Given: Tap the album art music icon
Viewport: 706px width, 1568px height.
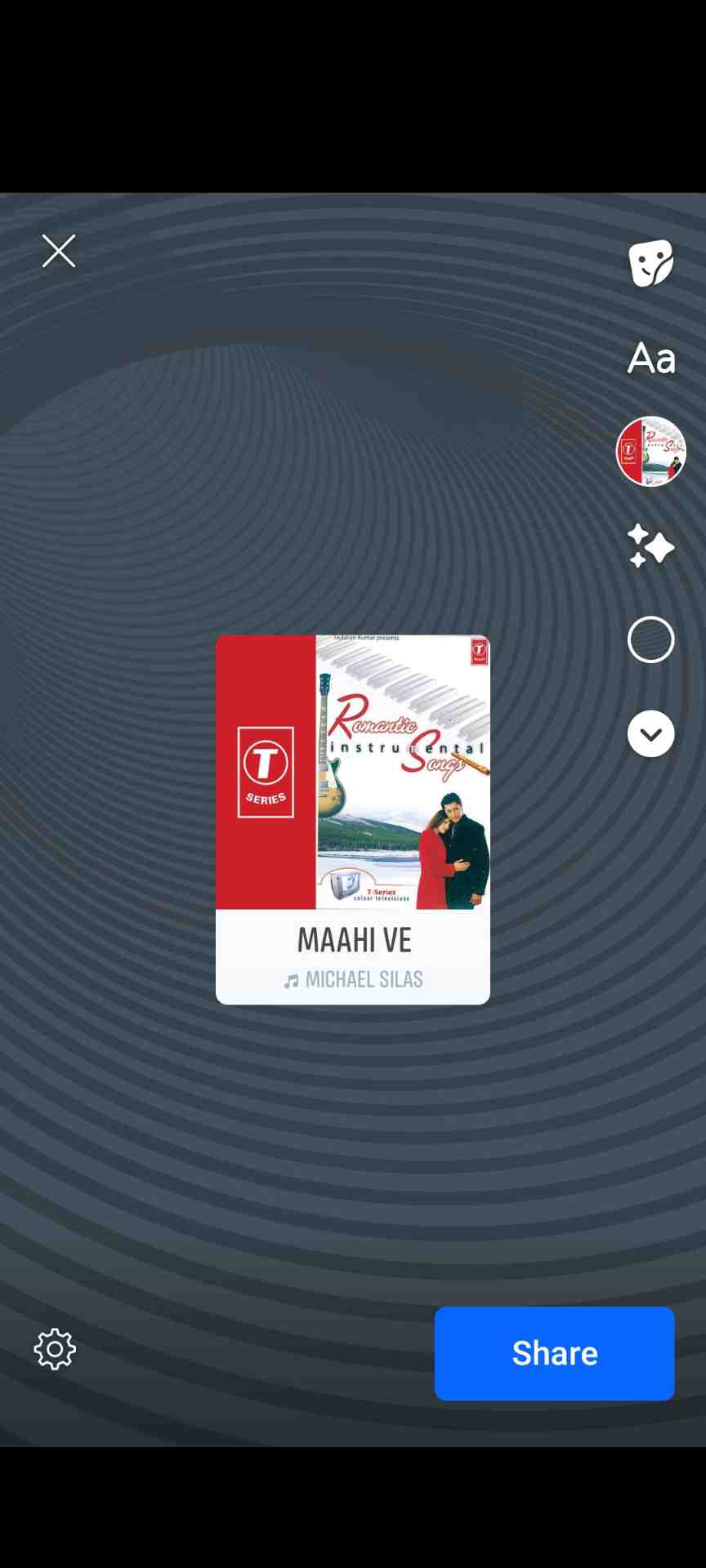Looking at the screenshot, I should click(x=650, y=452).
